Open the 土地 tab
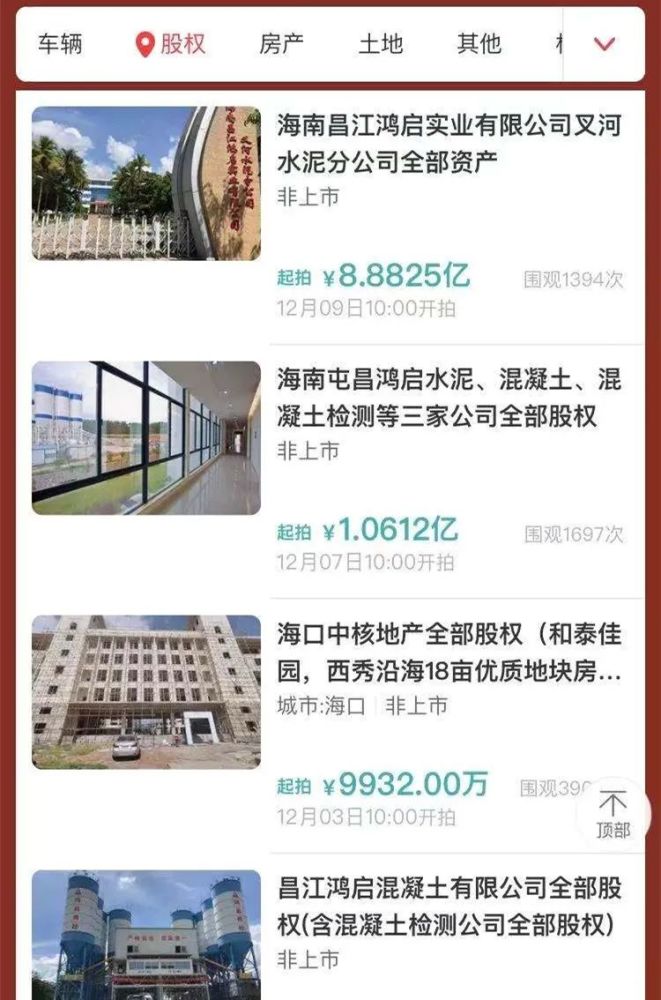661x1000 pixels. click(x=381, y=44)
